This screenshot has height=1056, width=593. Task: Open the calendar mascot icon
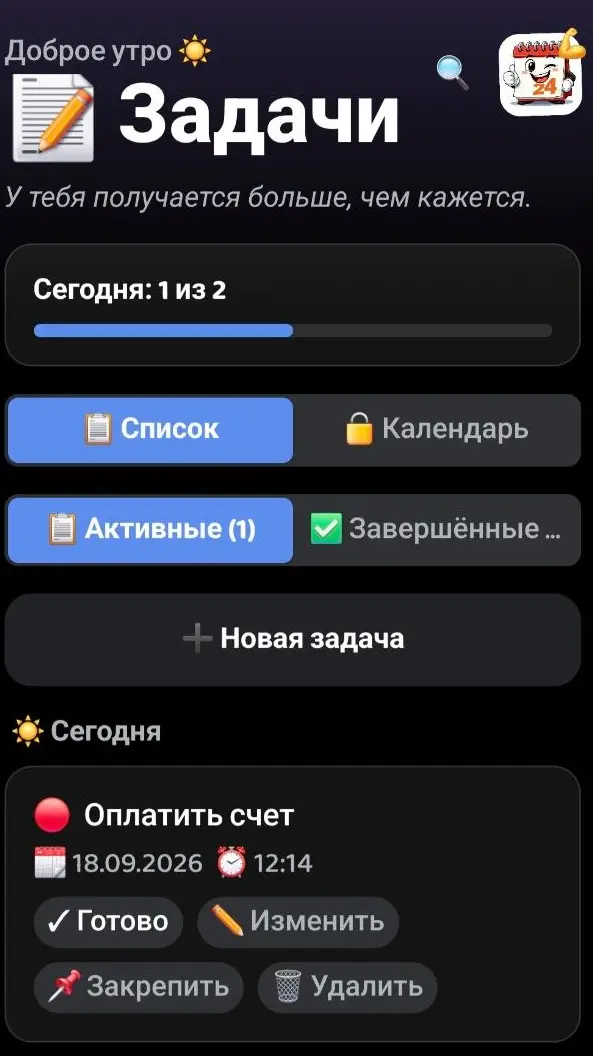click(540, 73)
